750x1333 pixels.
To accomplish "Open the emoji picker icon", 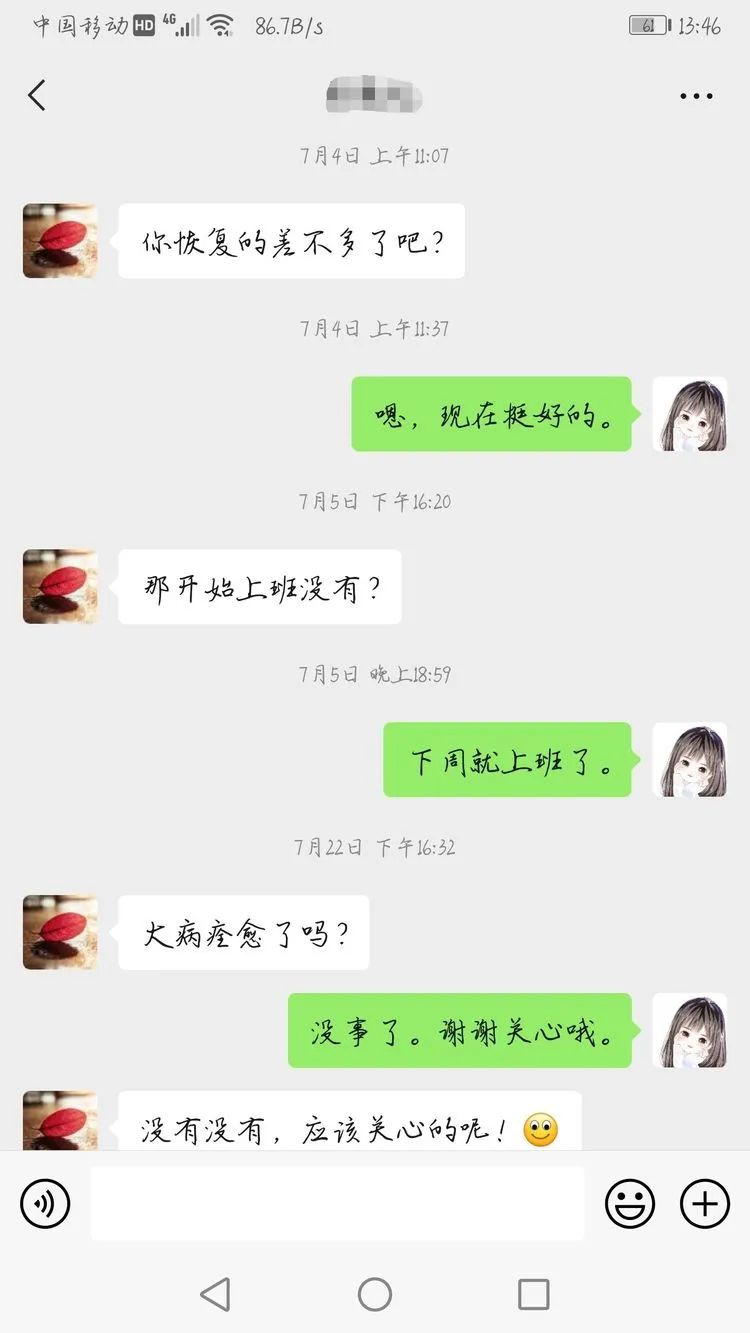I will pos(630,1204).
